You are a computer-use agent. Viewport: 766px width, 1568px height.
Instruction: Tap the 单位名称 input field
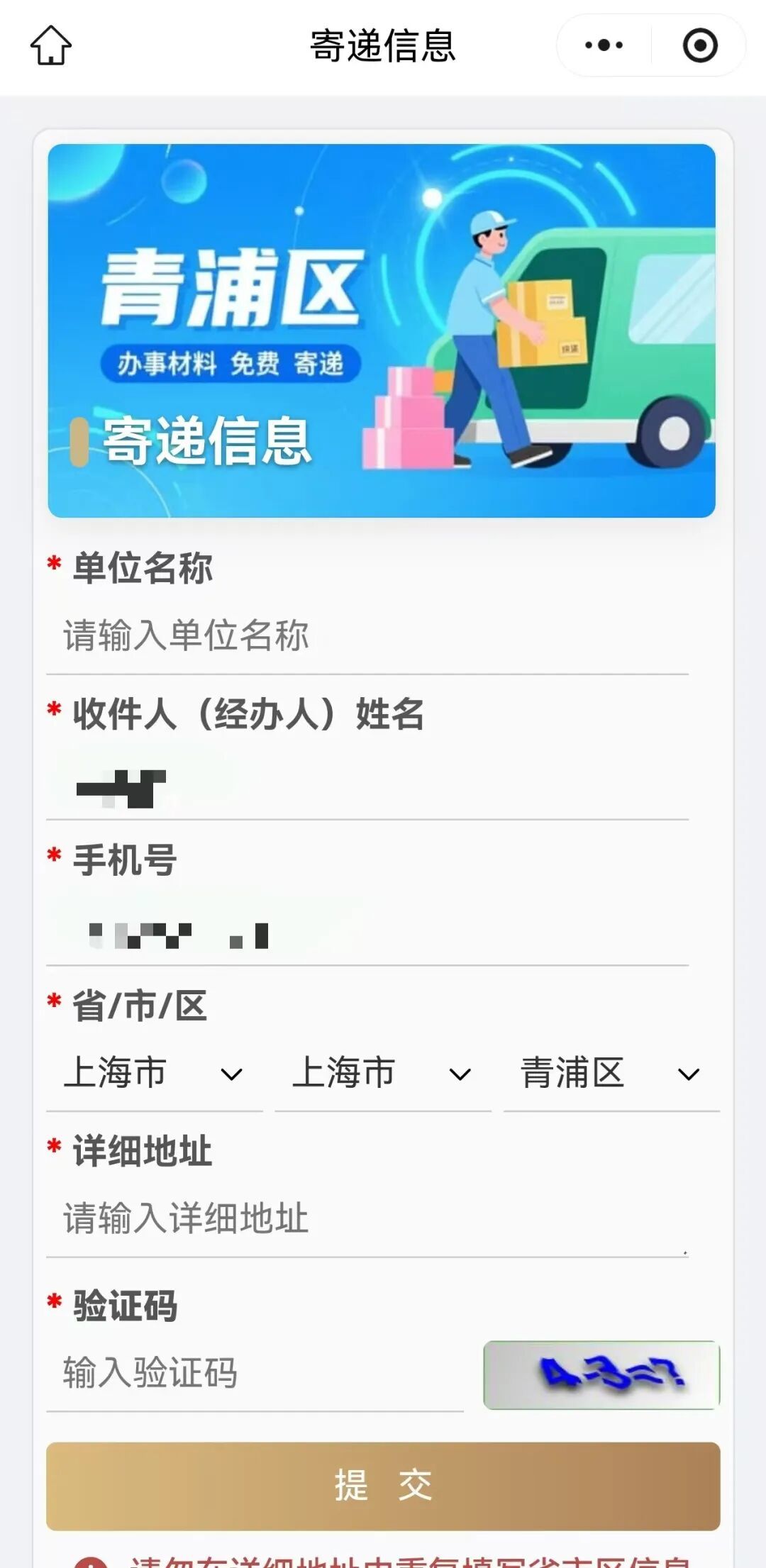(x=367, y=635)
